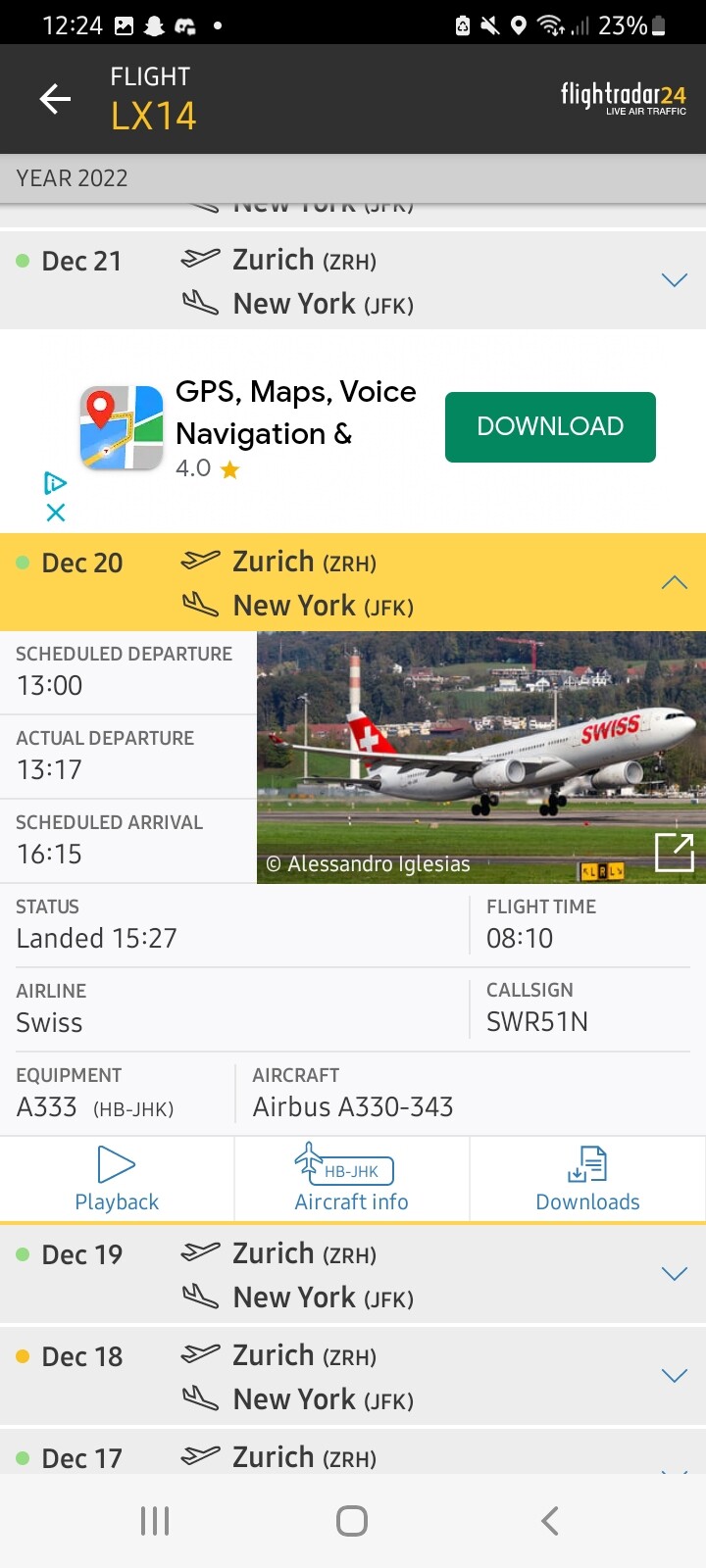Close the GPS Maps ad

point(56,513)
